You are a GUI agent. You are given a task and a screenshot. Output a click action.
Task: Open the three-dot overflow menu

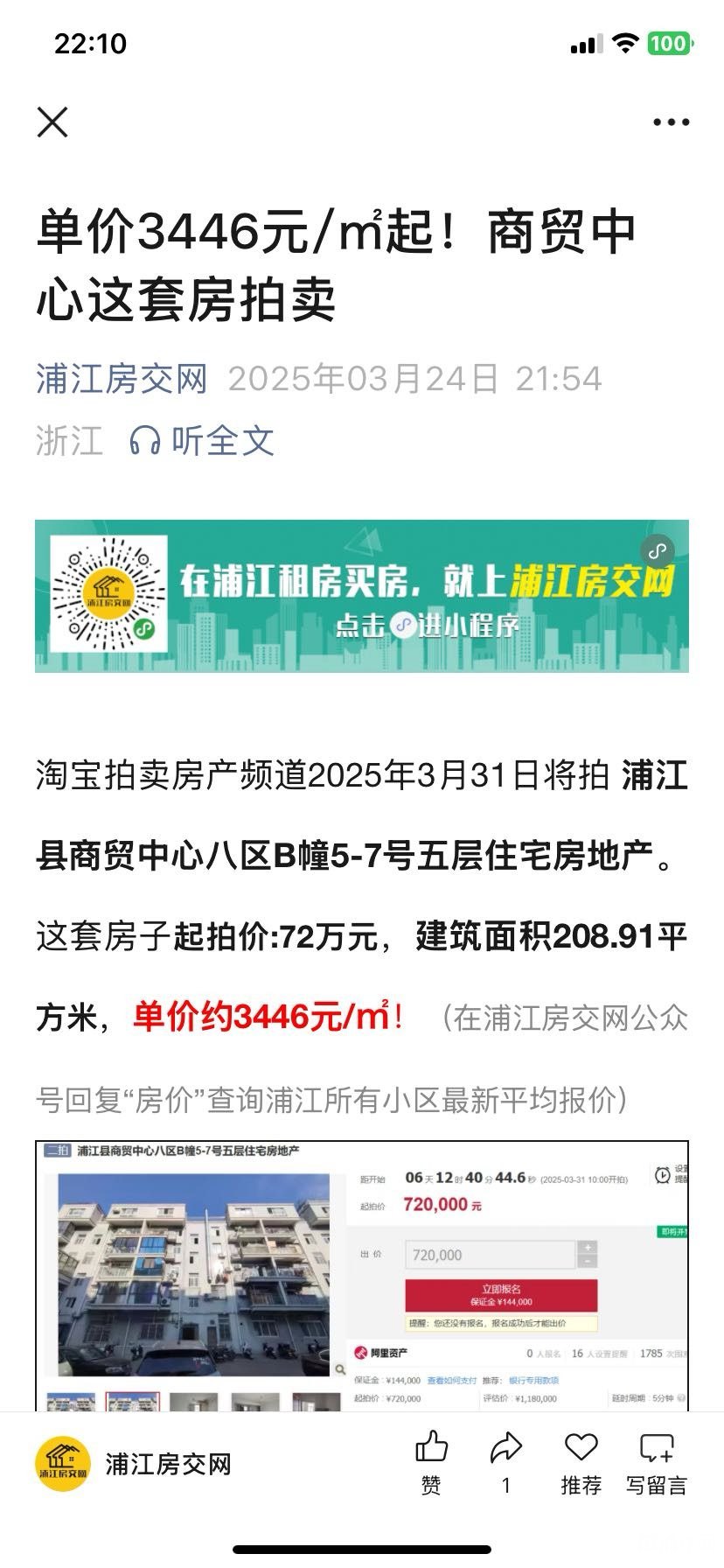pos(671,122)
